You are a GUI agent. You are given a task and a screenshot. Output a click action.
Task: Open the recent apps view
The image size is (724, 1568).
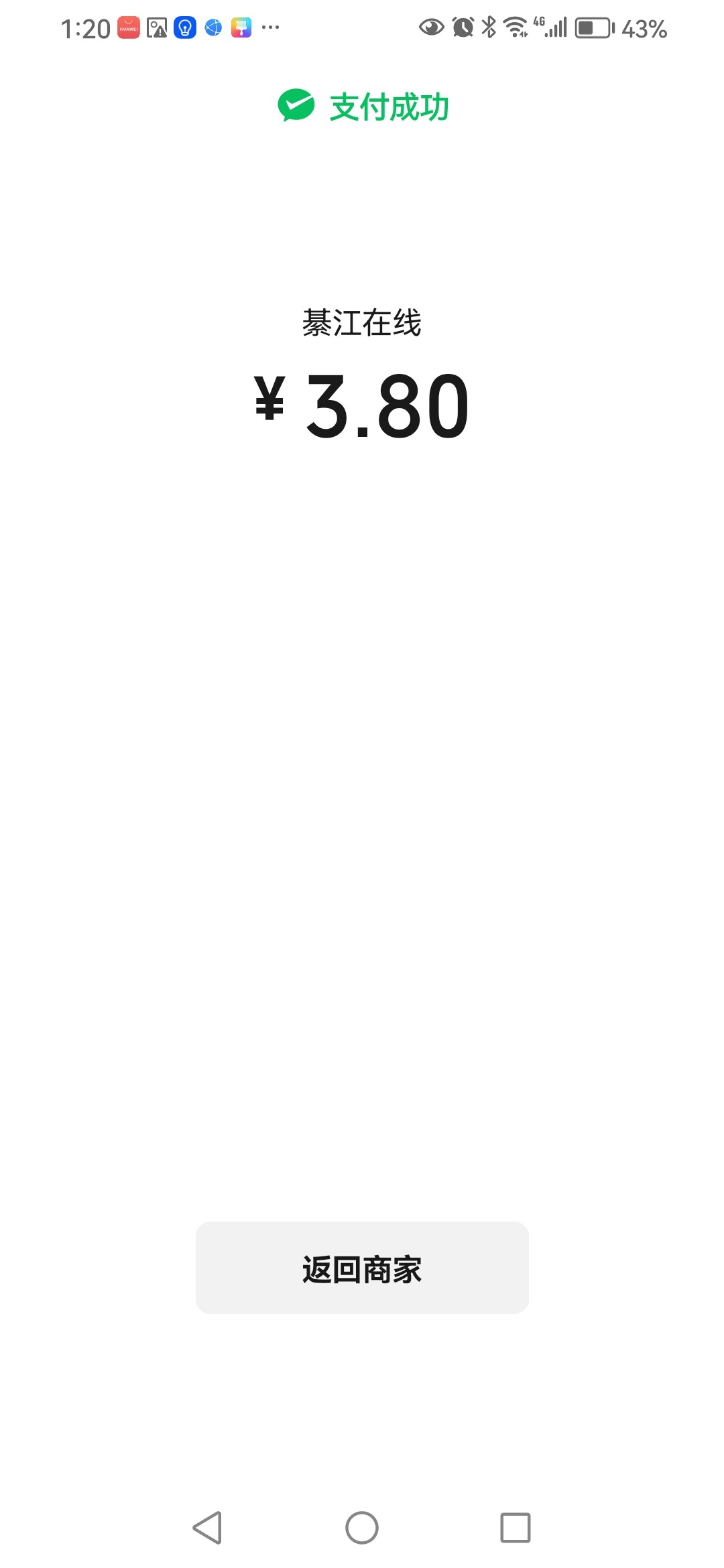[x=516, y=1528]
